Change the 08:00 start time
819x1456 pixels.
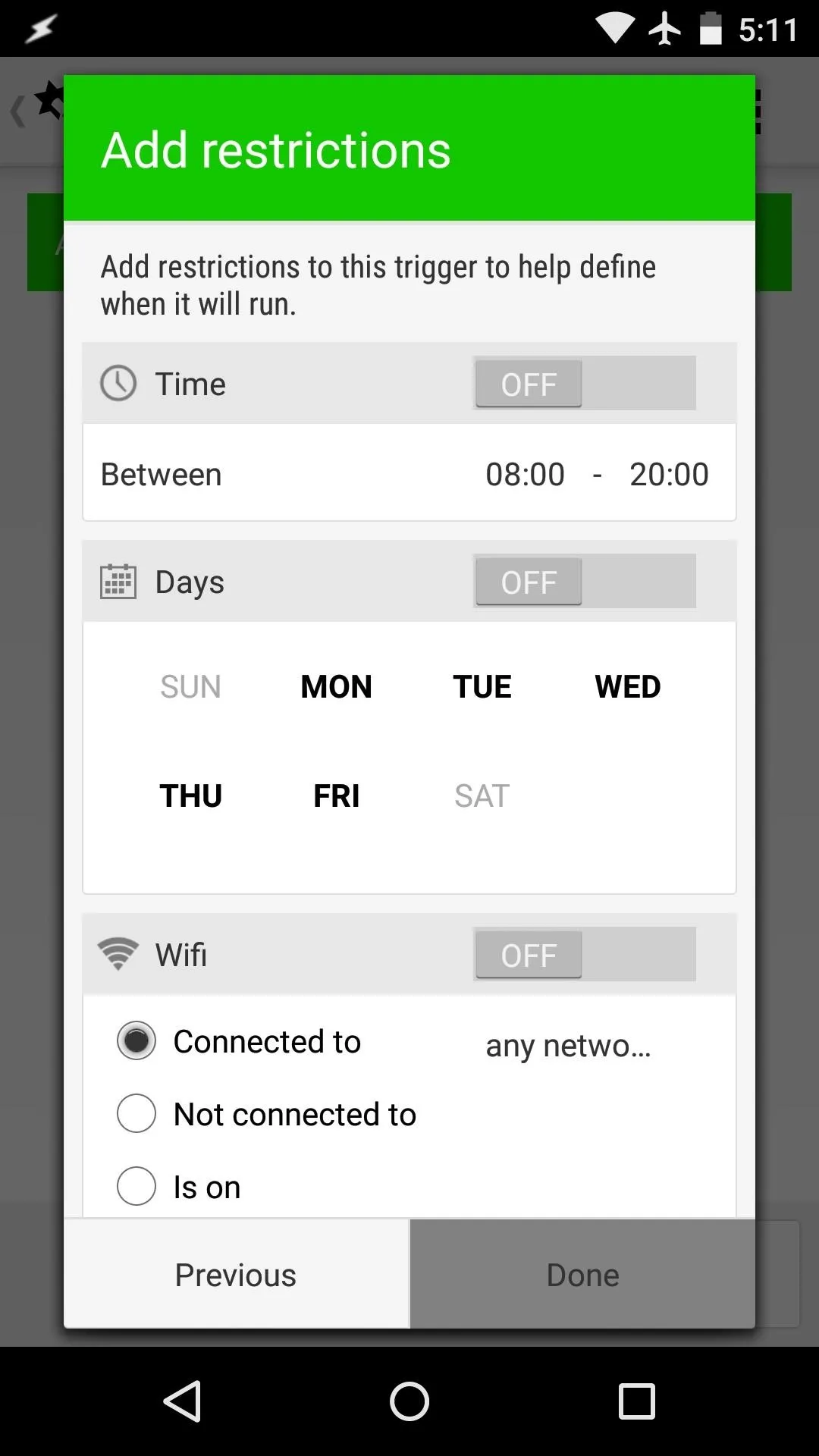click(x=525, y=475)
